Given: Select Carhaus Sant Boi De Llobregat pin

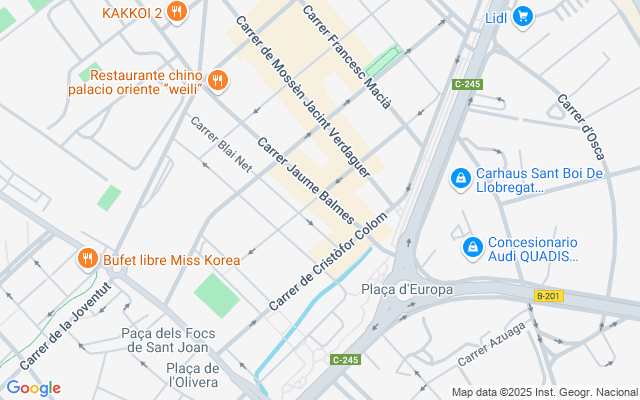Looking at the screenshot, I should click(x=459, y=179).
